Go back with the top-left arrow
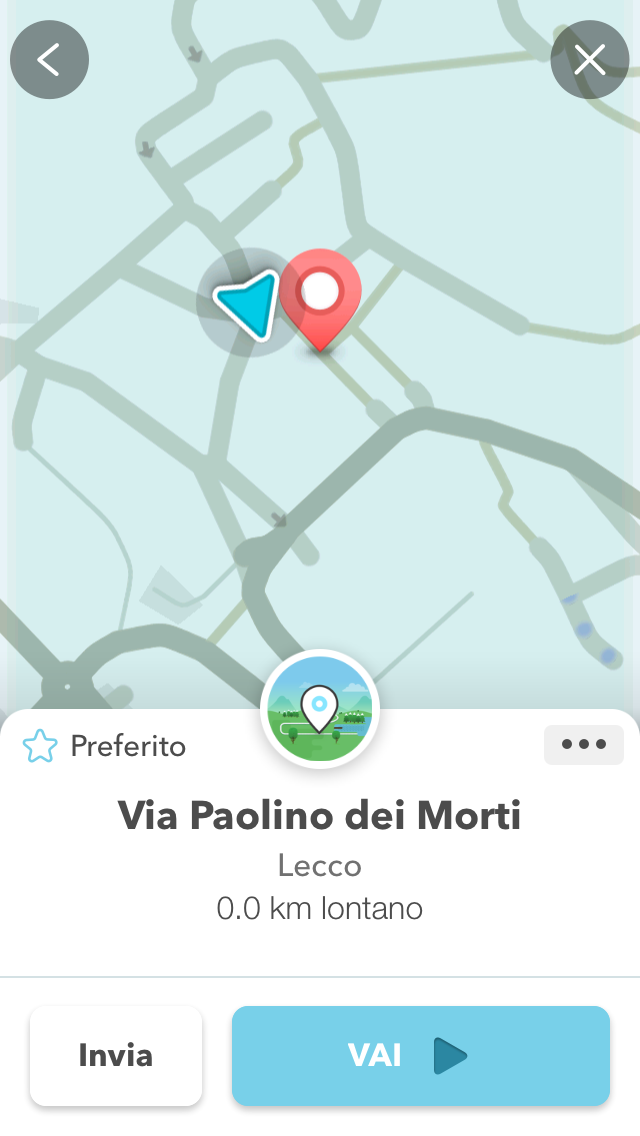The width and height of the screenshot is (640, 1136). tap(49, 60)
